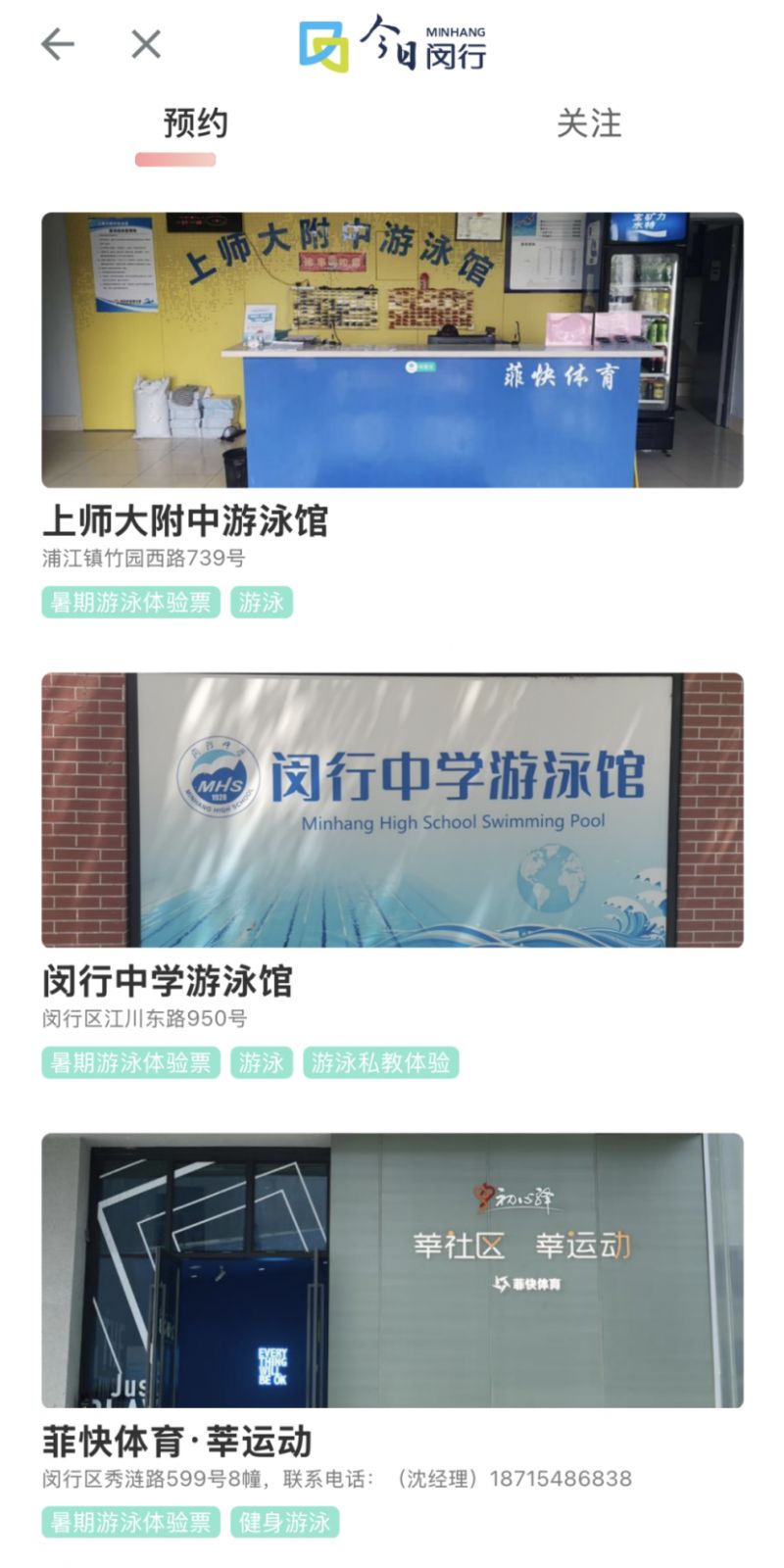
Task: Go back using the arrow icon
Action: [58, 44]
